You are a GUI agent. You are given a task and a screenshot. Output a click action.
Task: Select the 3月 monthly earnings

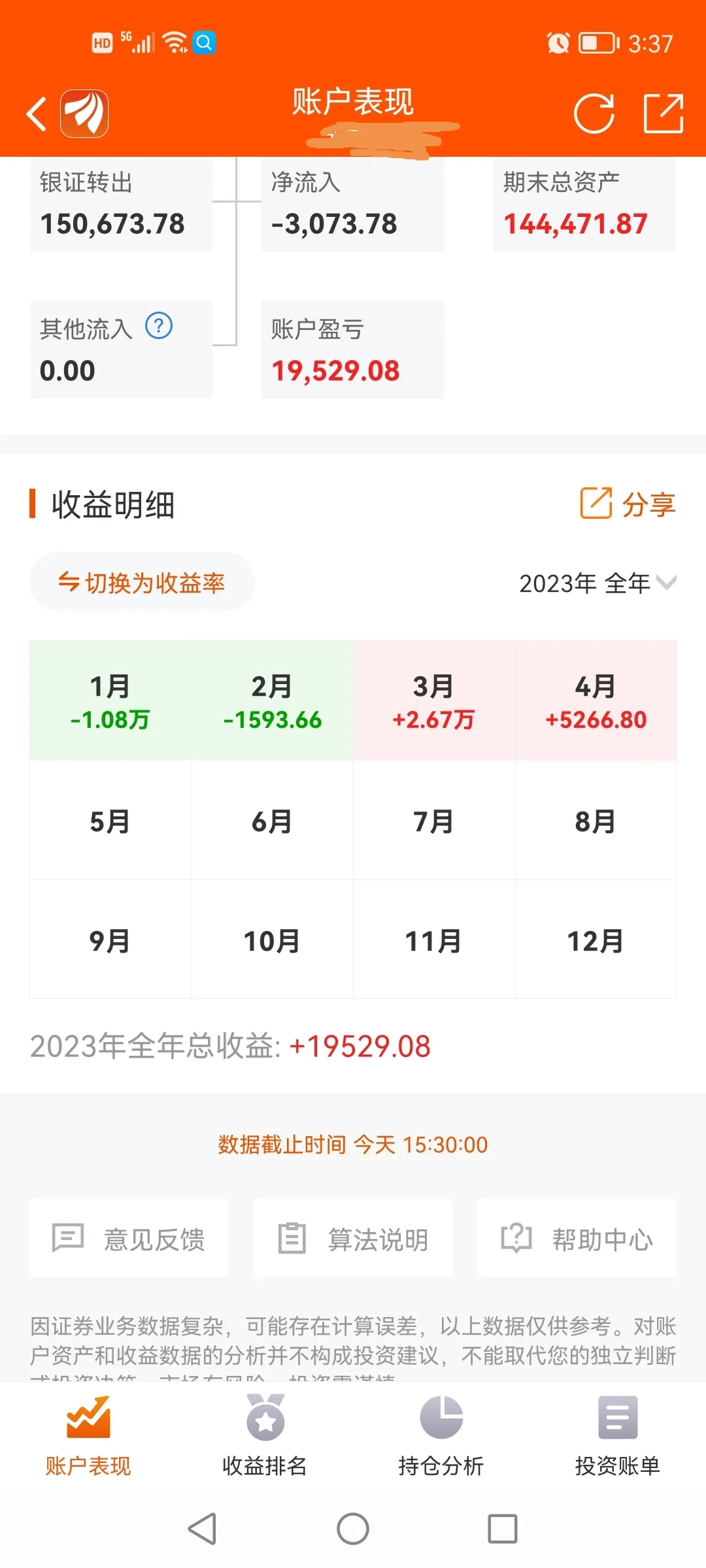pyautogui.click(x=433, y=701)
